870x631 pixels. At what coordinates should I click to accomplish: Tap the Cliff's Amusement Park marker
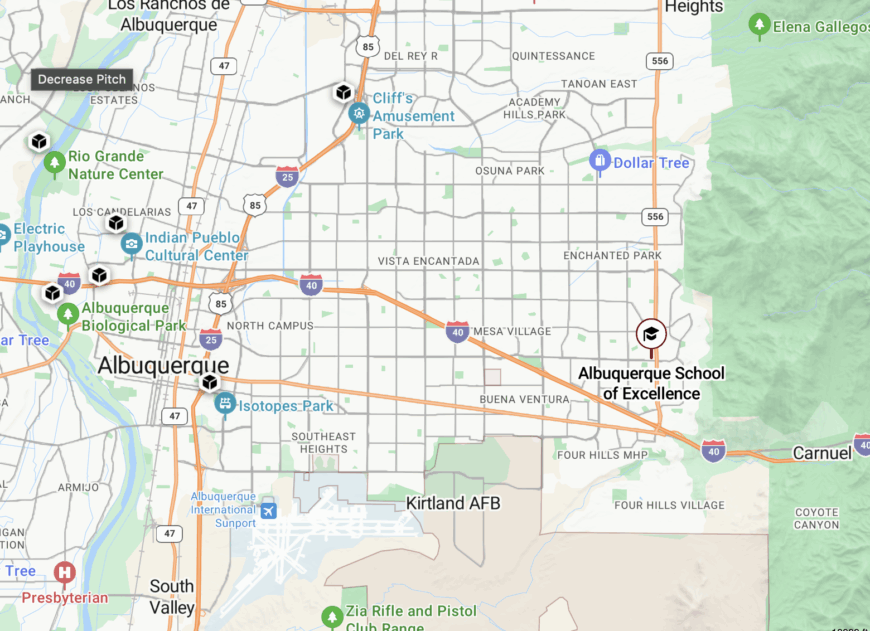359,114
